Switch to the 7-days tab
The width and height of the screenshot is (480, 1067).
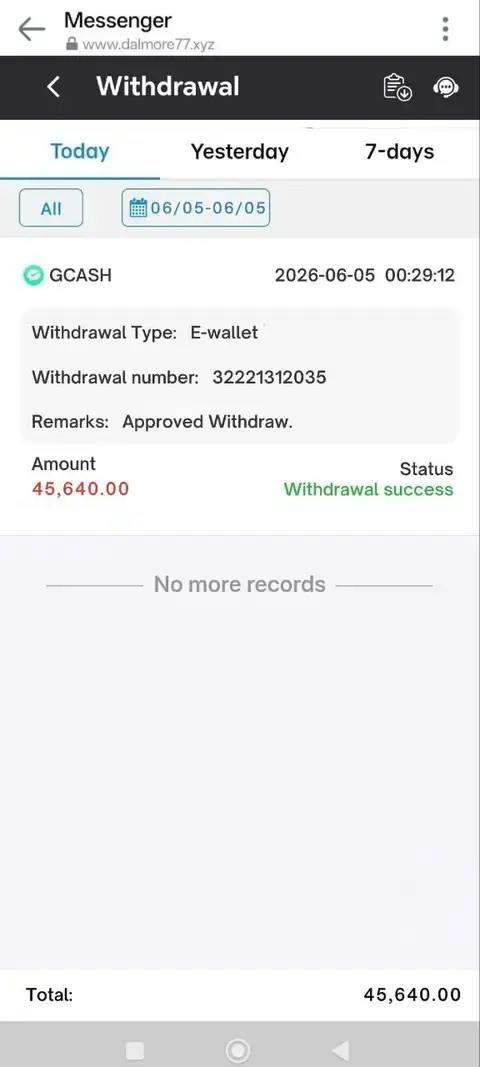coord(400,151)
